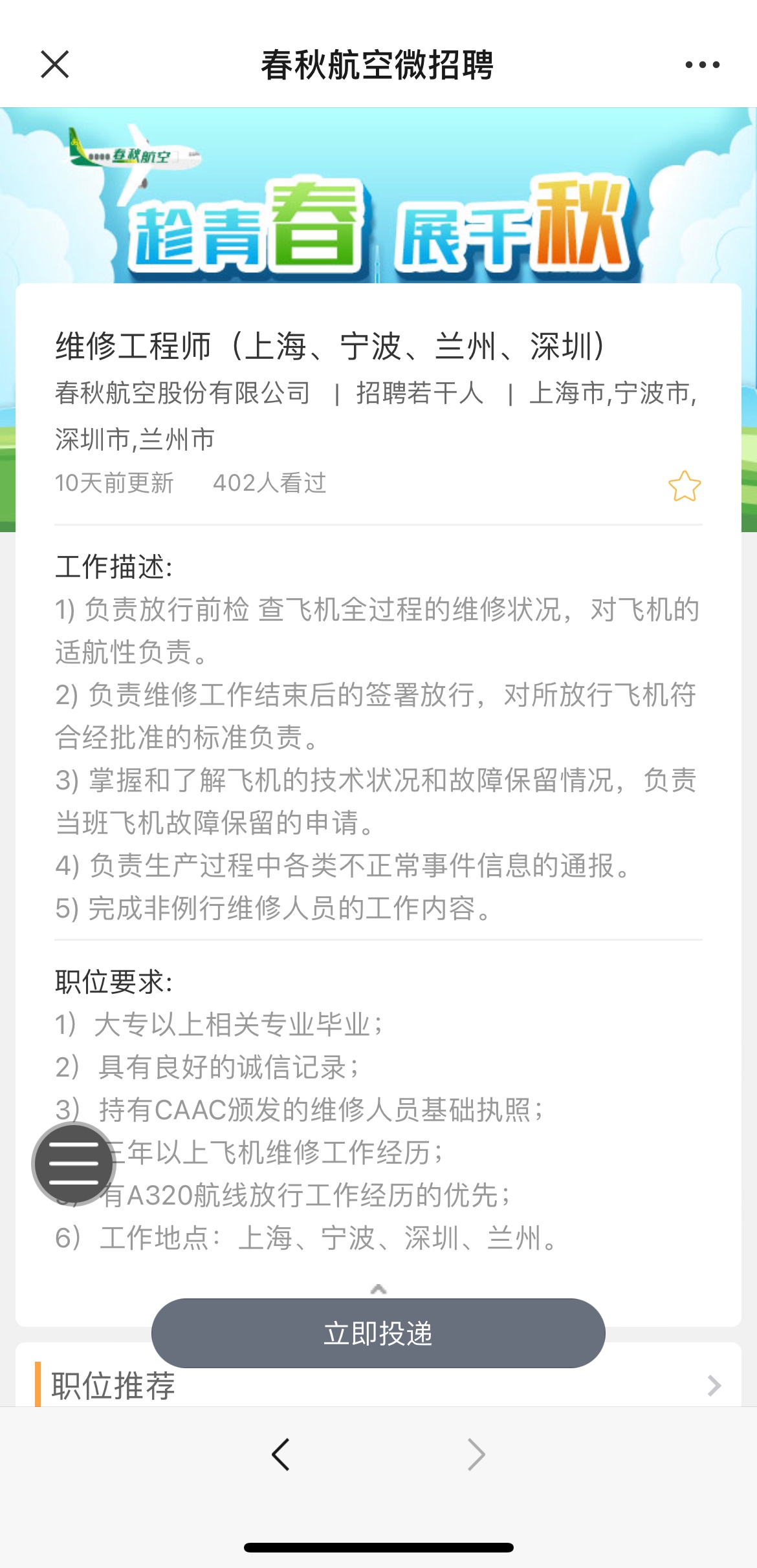Open the three-dot overflow menu
The image size is (757, 1568).
[702, 65]
